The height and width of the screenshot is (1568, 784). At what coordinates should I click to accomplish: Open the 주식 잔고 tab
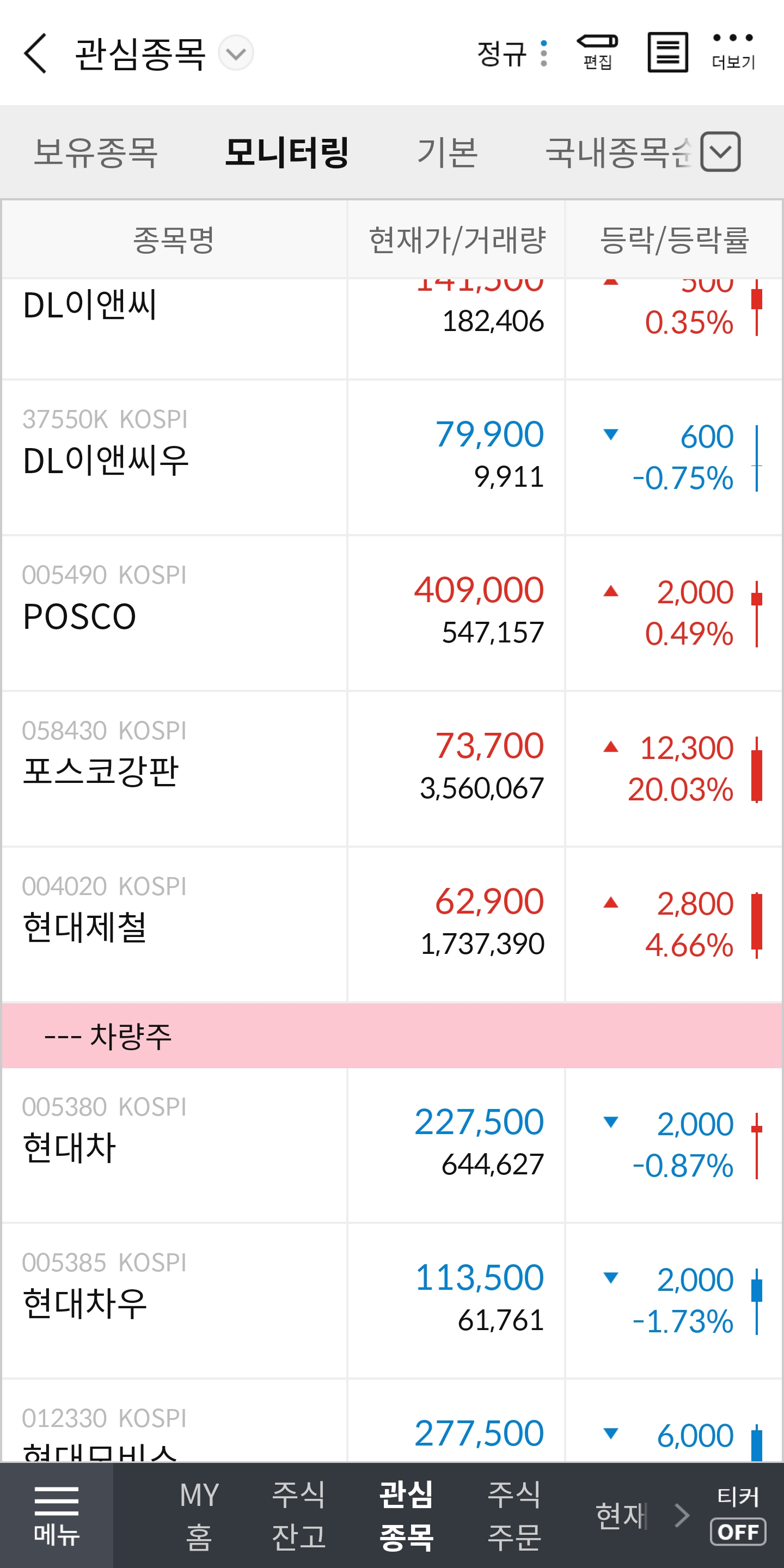point(299,1516)
